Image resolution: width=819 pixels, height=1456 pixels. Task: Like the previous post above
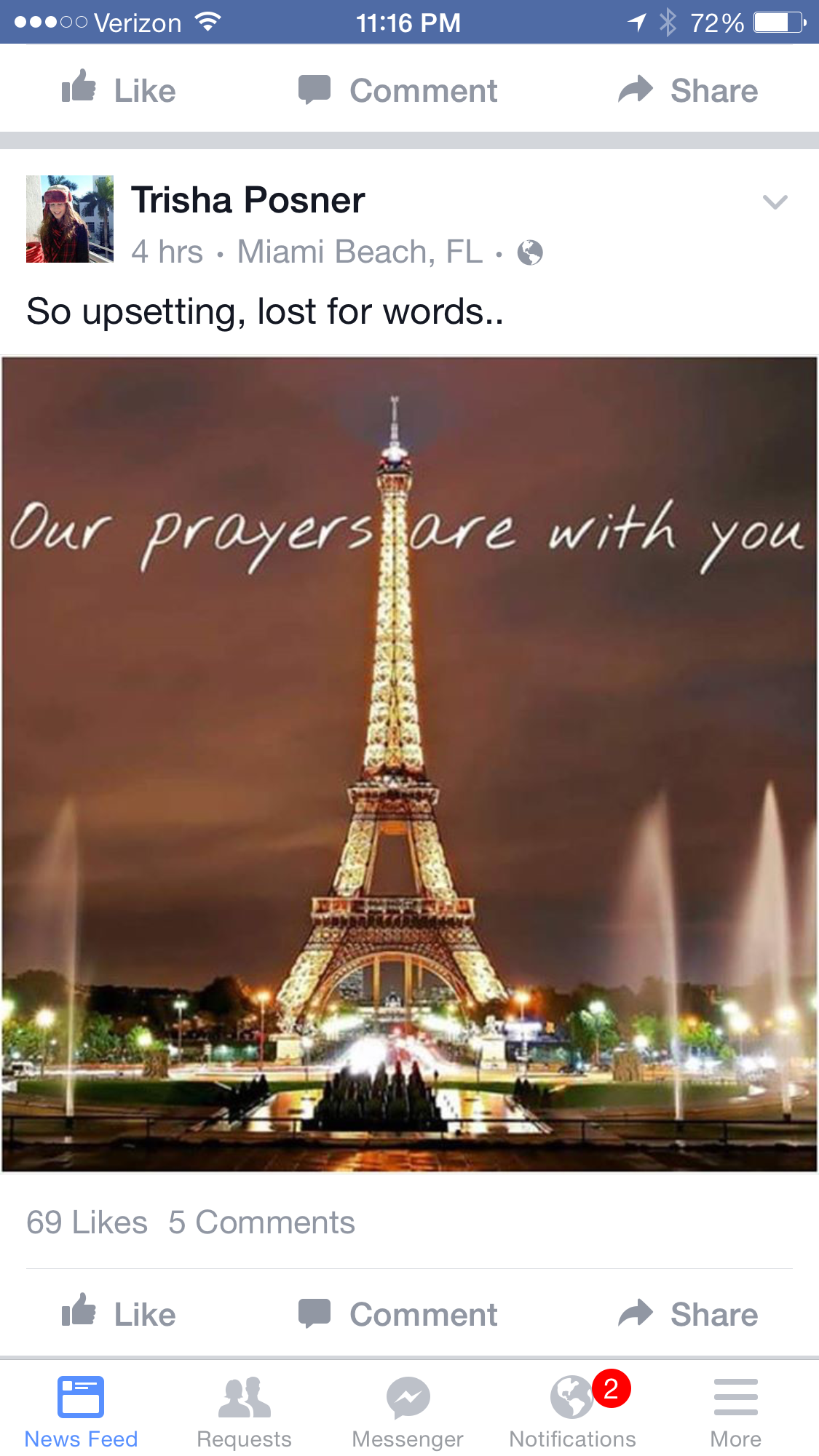point(119,91)
